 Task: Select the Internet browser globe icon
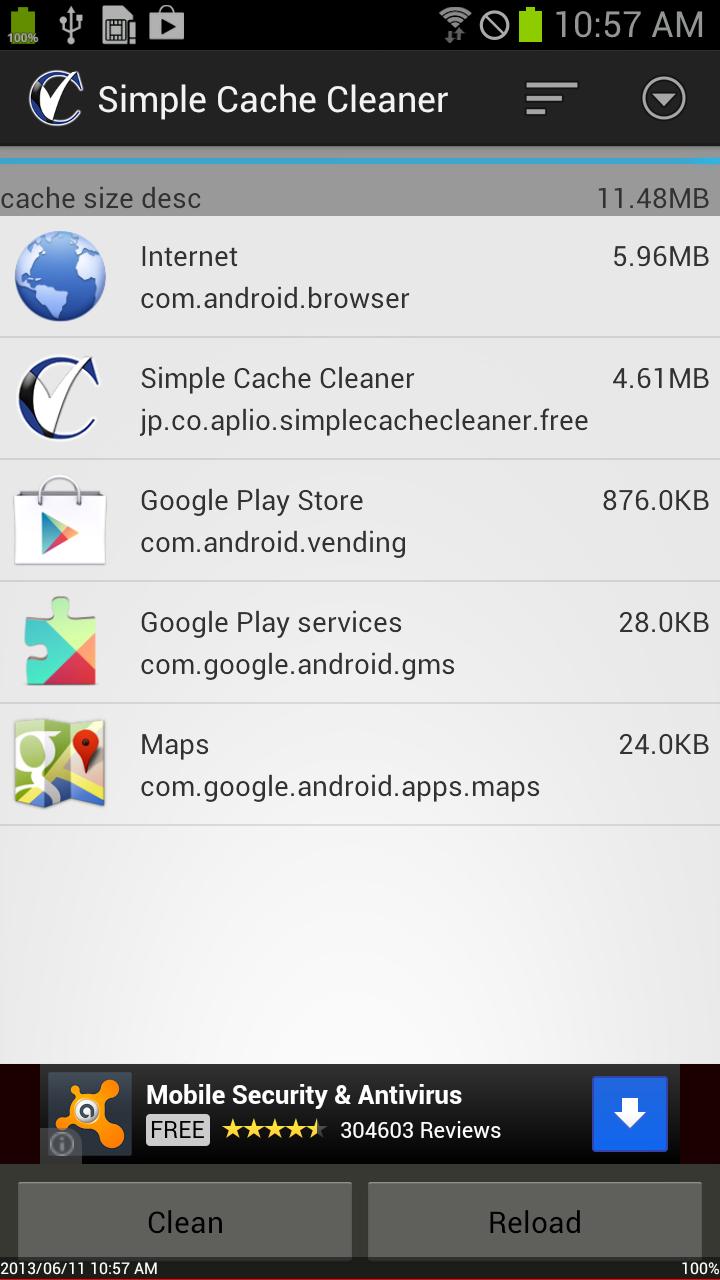click(x=60, y=276)
